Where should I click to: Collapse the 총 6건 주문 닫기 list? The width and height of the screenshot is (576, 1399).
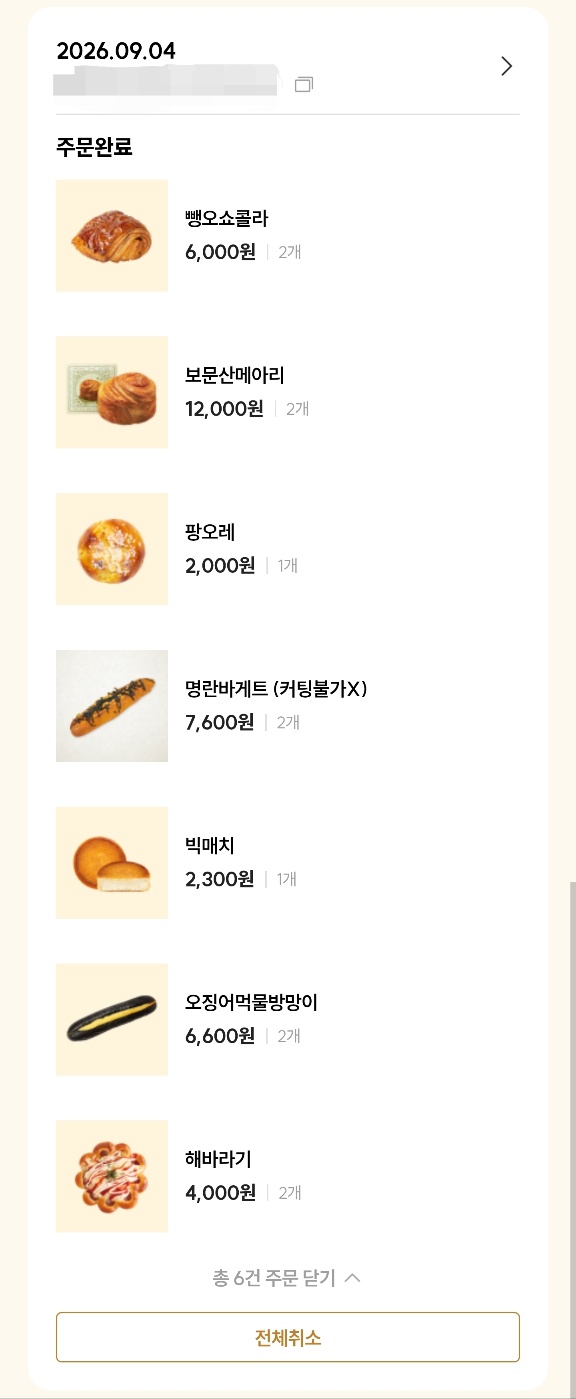point(287,1278)
